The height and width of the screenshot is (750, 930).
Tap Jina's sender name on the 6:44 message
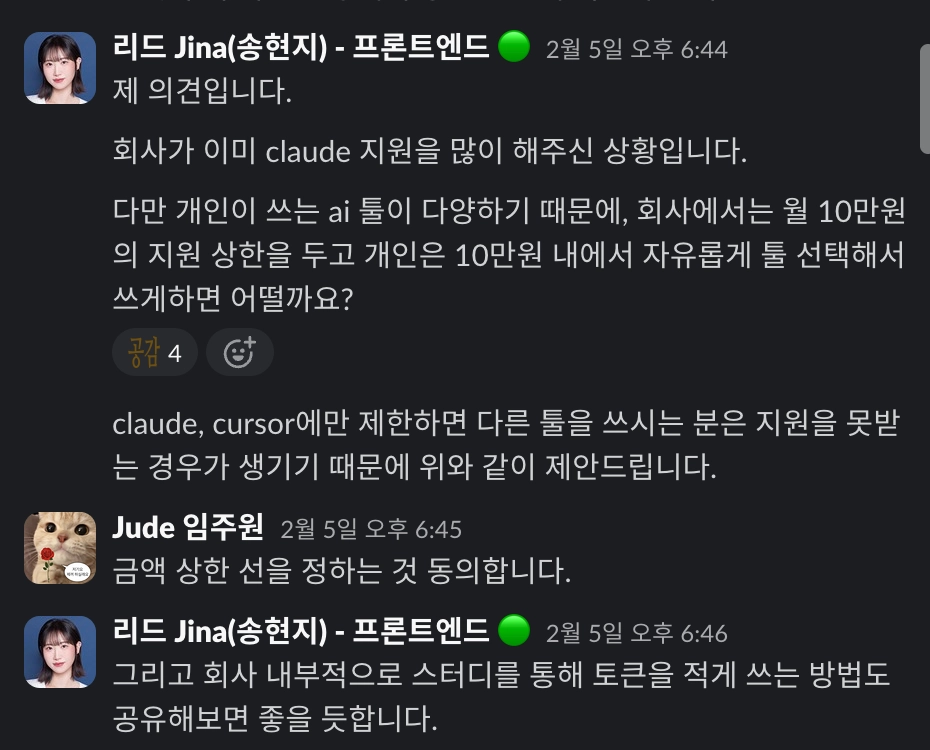pos(301,47)
